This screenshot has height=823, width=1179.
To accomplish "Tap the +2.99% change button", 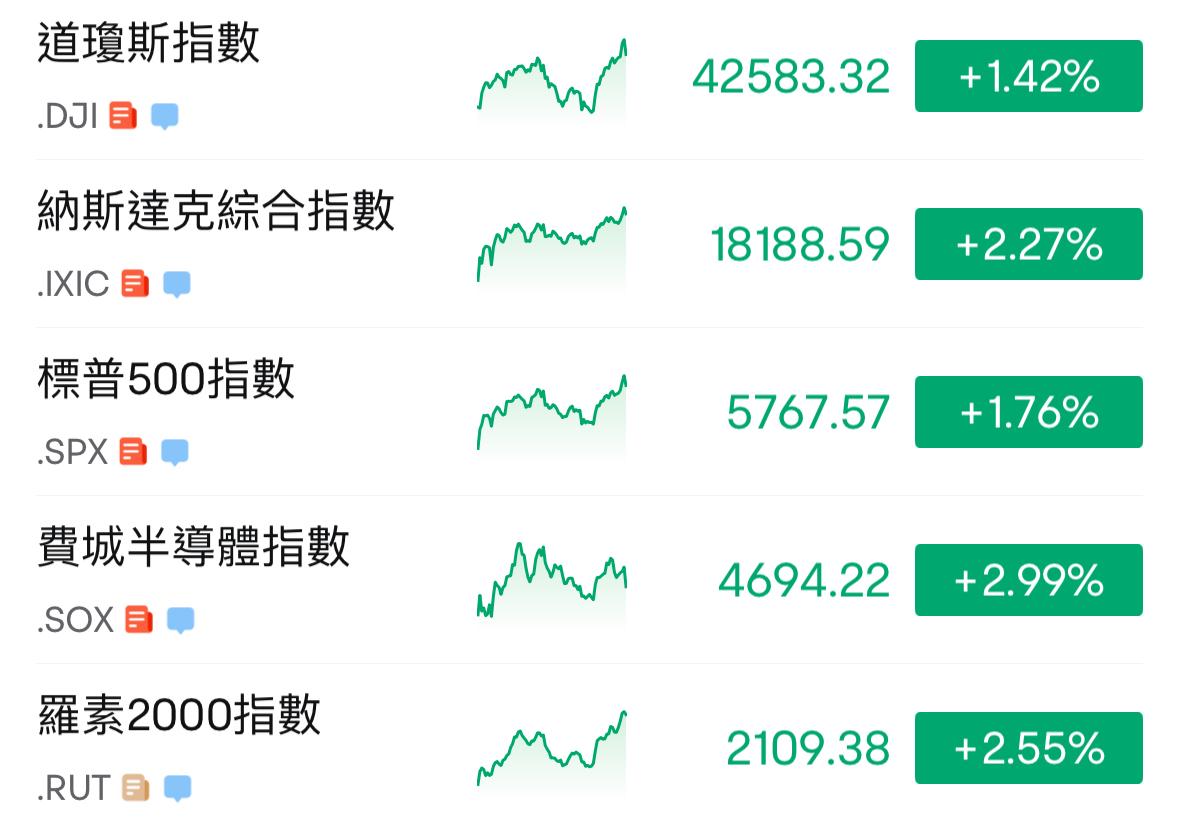I will click(x=1028, y=580).
